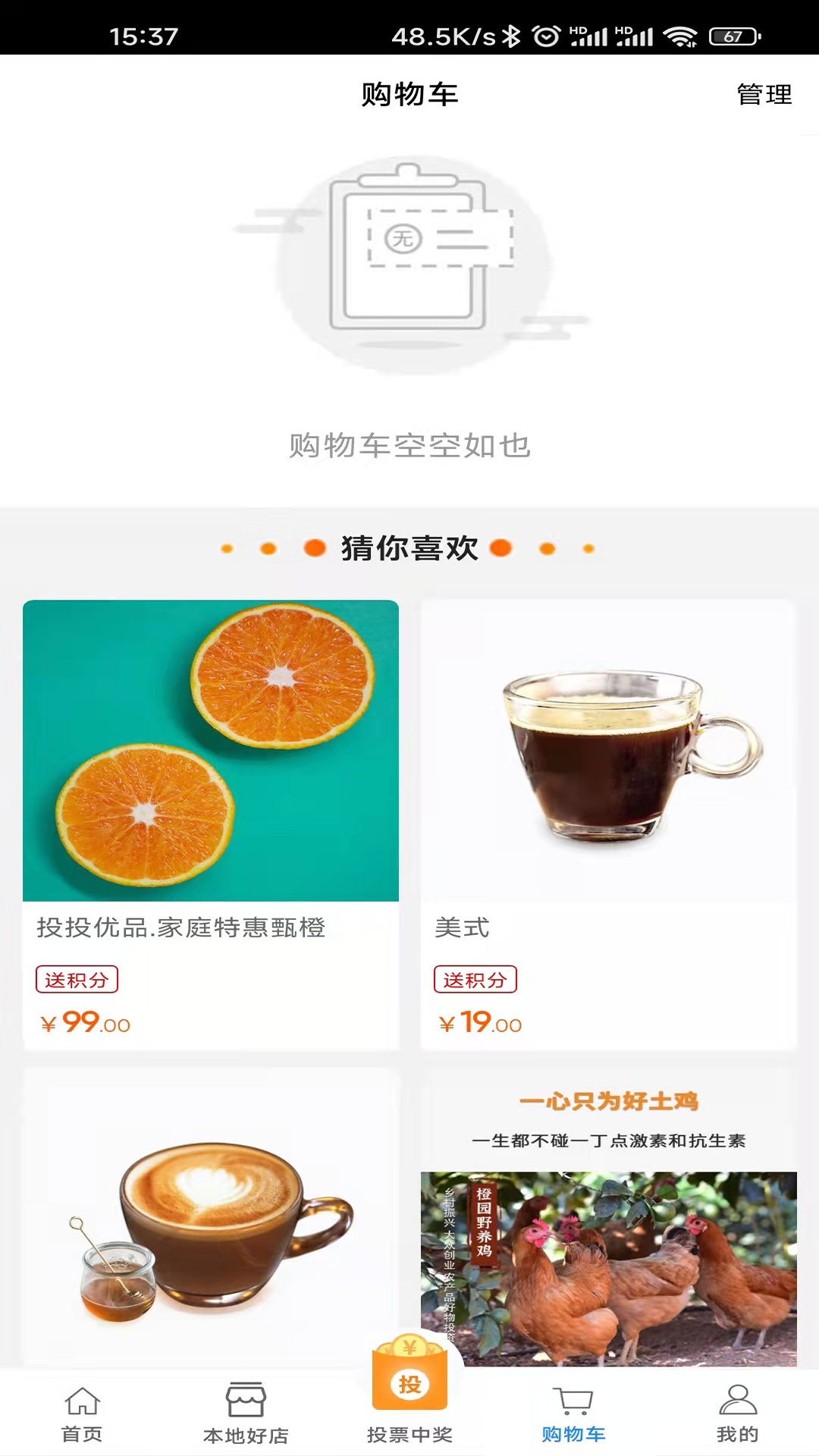Viewport: 819px width, 1456px height.
Task: Open the 美式 coffee product card
Action: pos(608,824)
